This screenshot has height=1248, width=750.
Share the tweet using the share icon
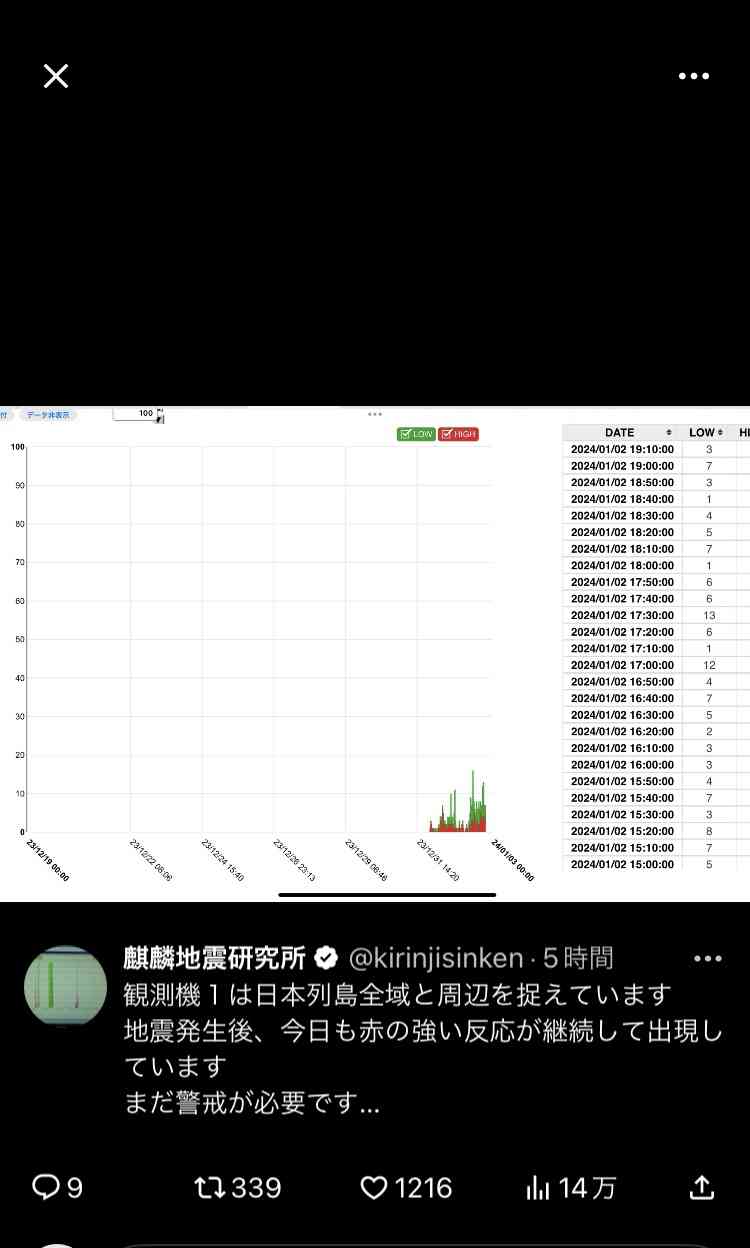point(702,1187)
